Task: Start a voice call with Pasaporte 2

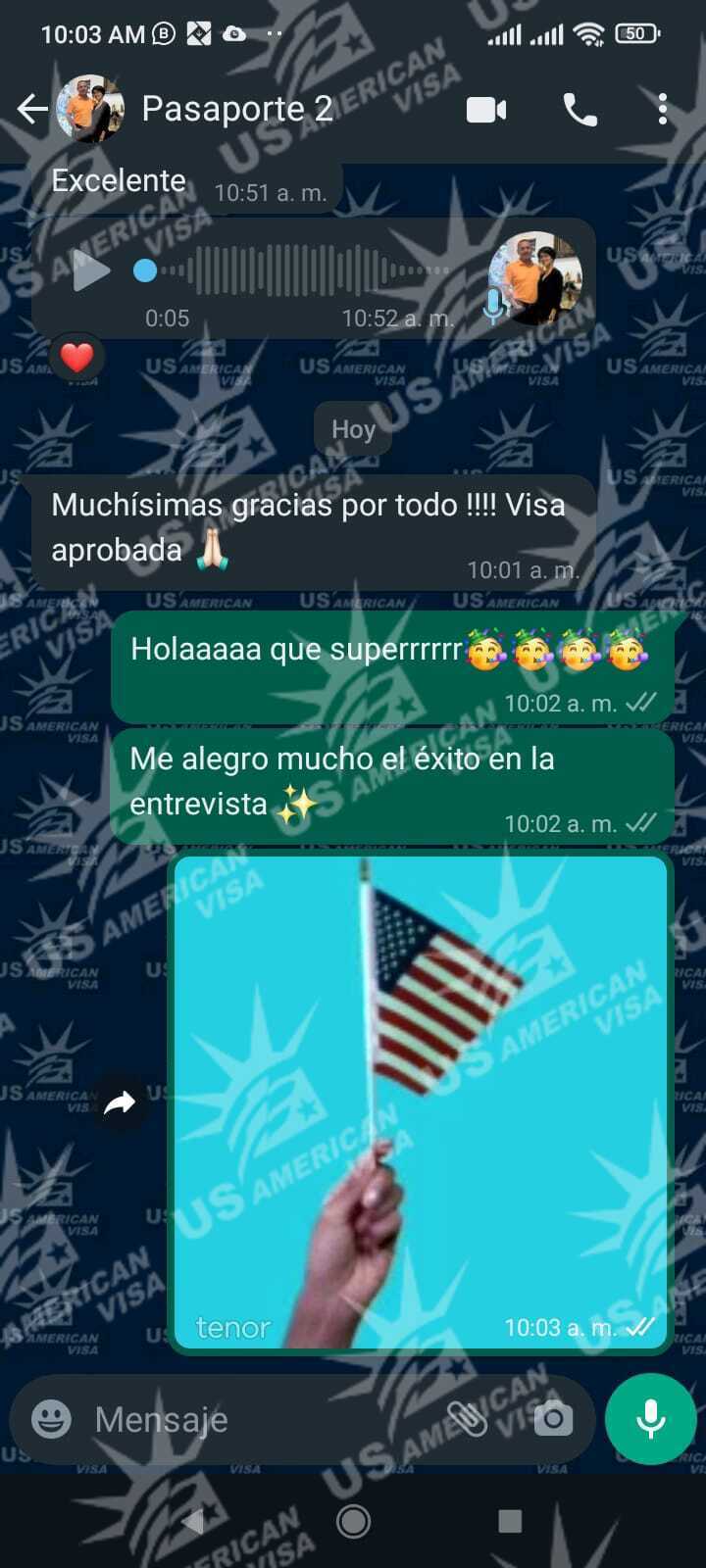Action: pos(580,110)
